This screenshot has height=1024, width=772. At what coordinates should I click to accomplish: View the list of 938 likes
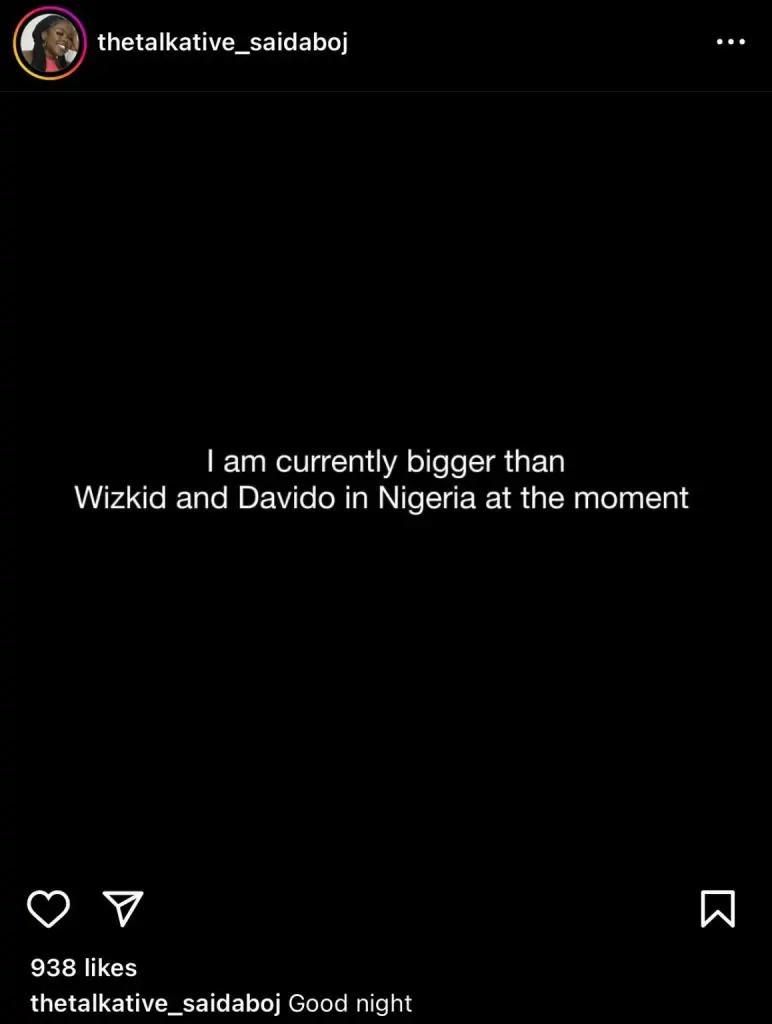point(84,967)
